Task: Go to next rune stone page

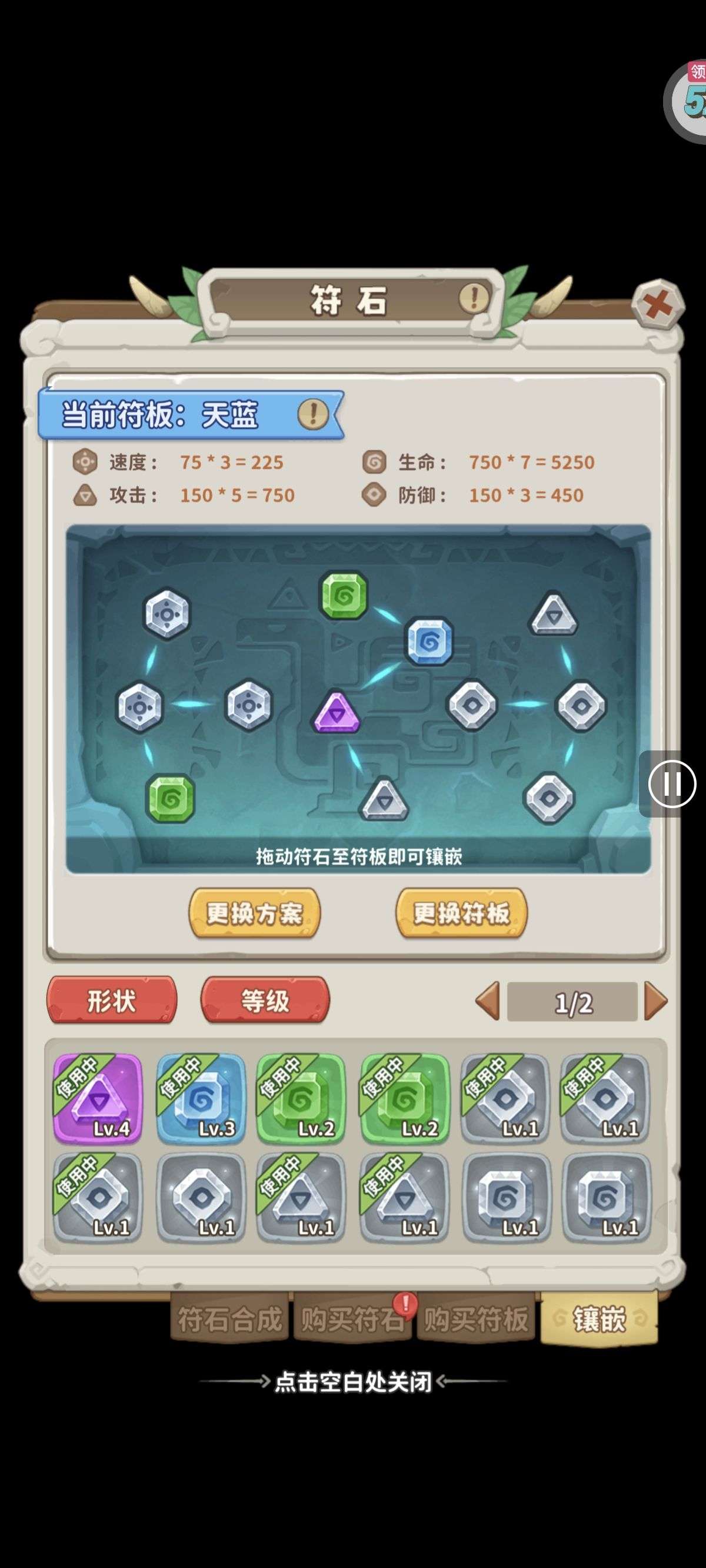Action: (655, 1001)
